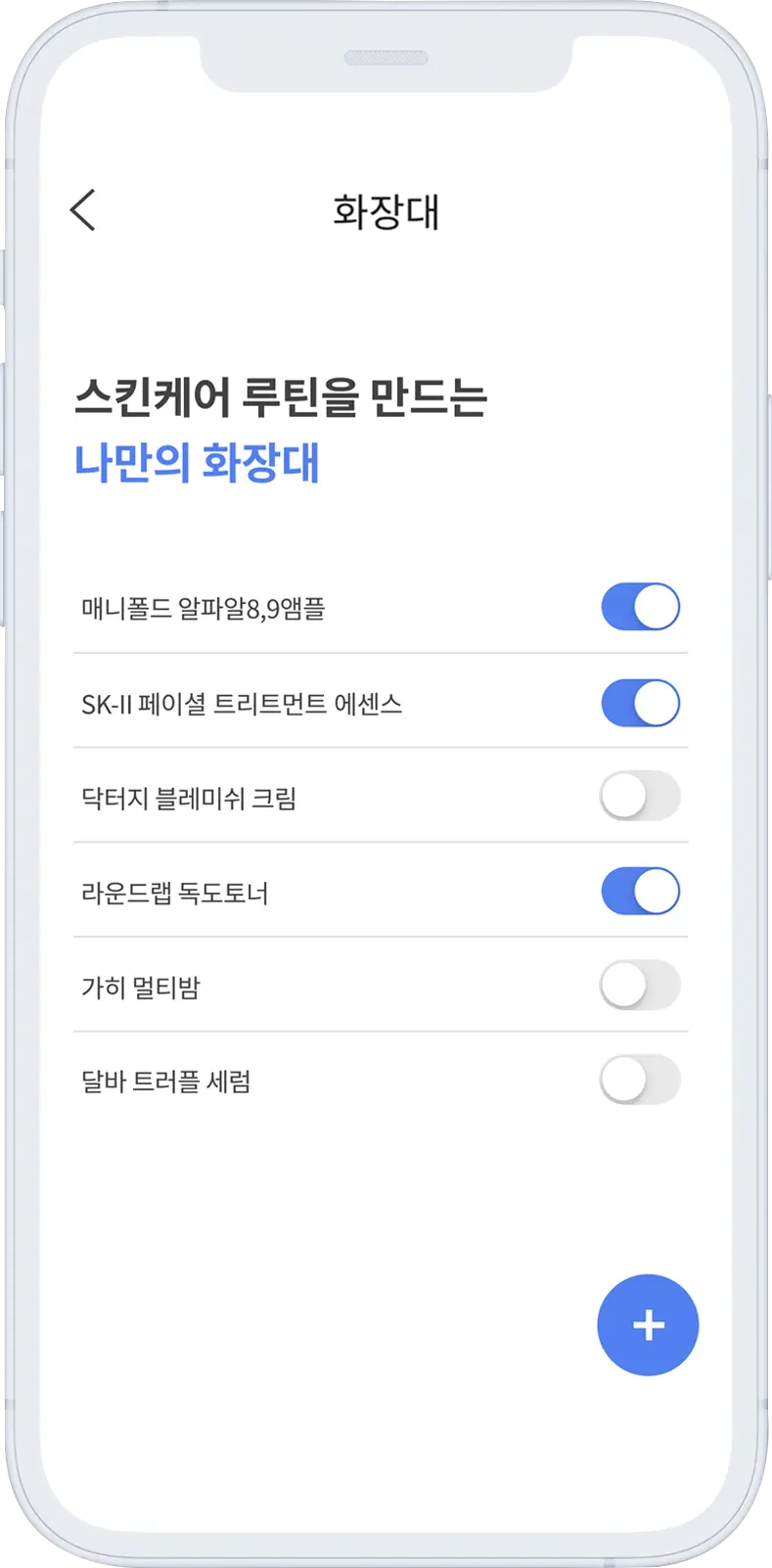Enable the 닥터지 블레미쉬 크림 toggle
Image resolution: width=772 pixels, height=1568 pixels.
point(640,796)
